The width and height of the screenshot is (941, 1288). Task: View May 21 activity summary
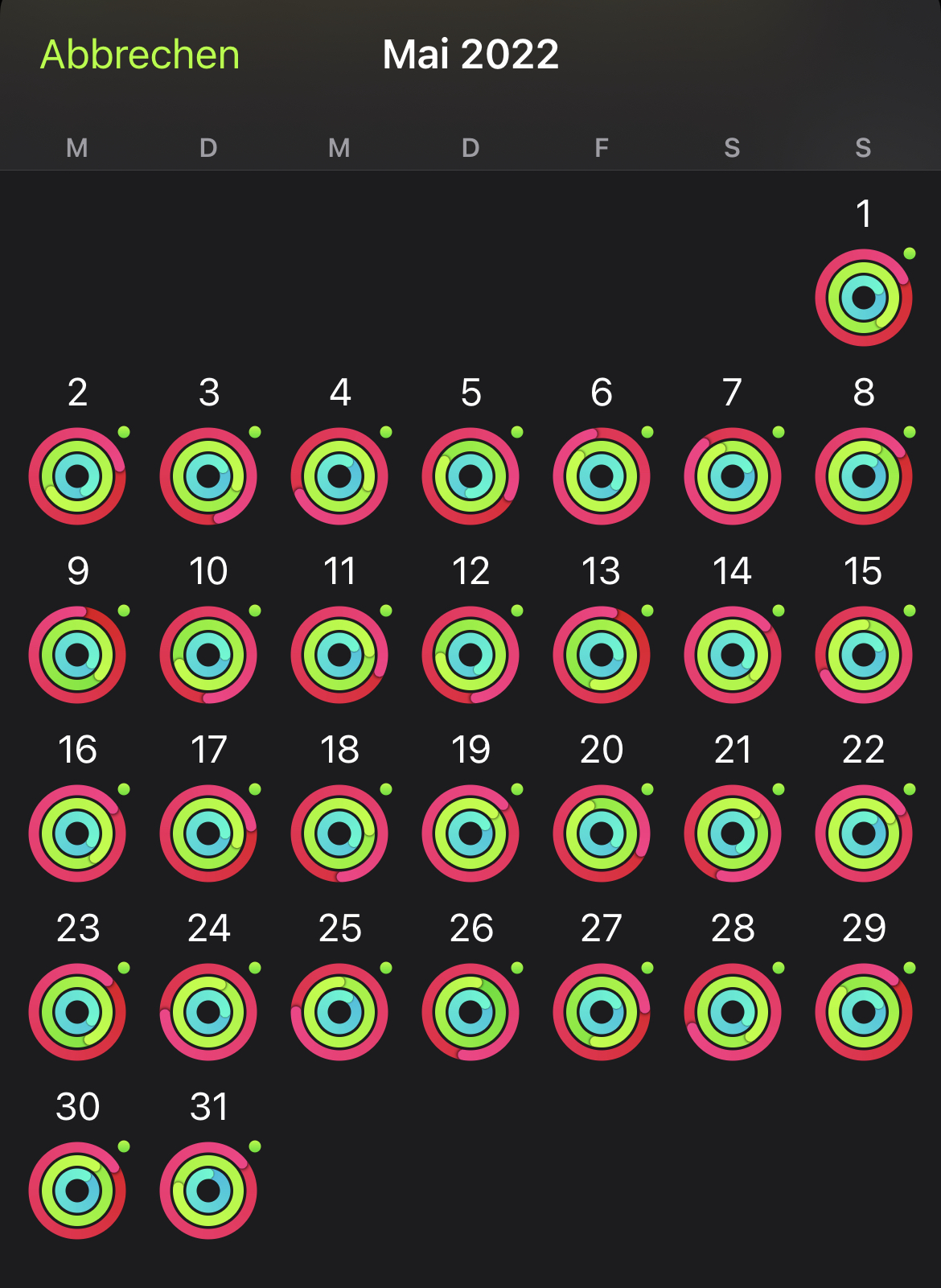point(733,833)
